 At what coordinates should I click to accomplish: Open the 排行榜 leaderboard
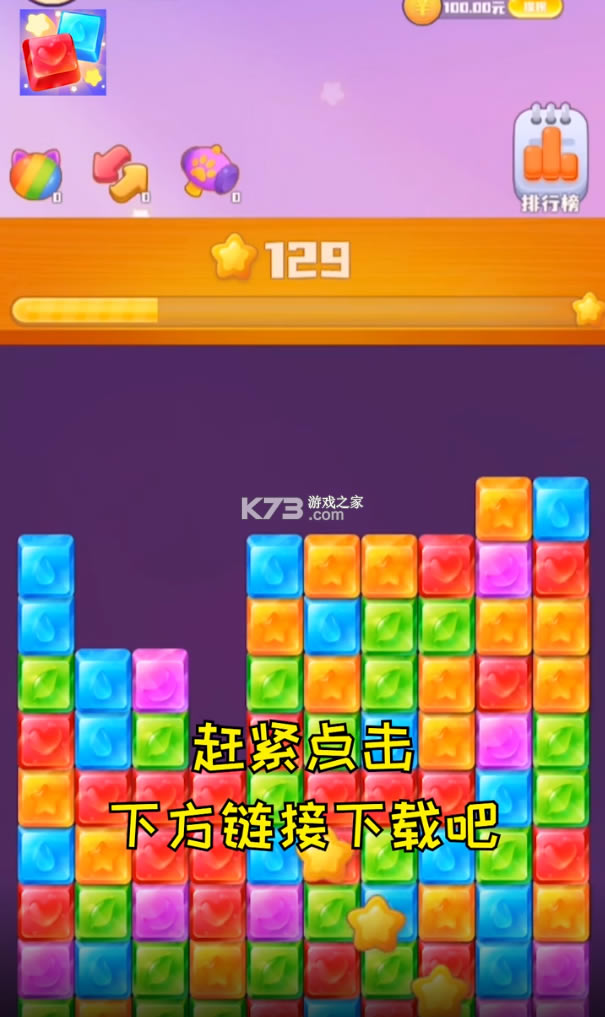pos(551,160)
